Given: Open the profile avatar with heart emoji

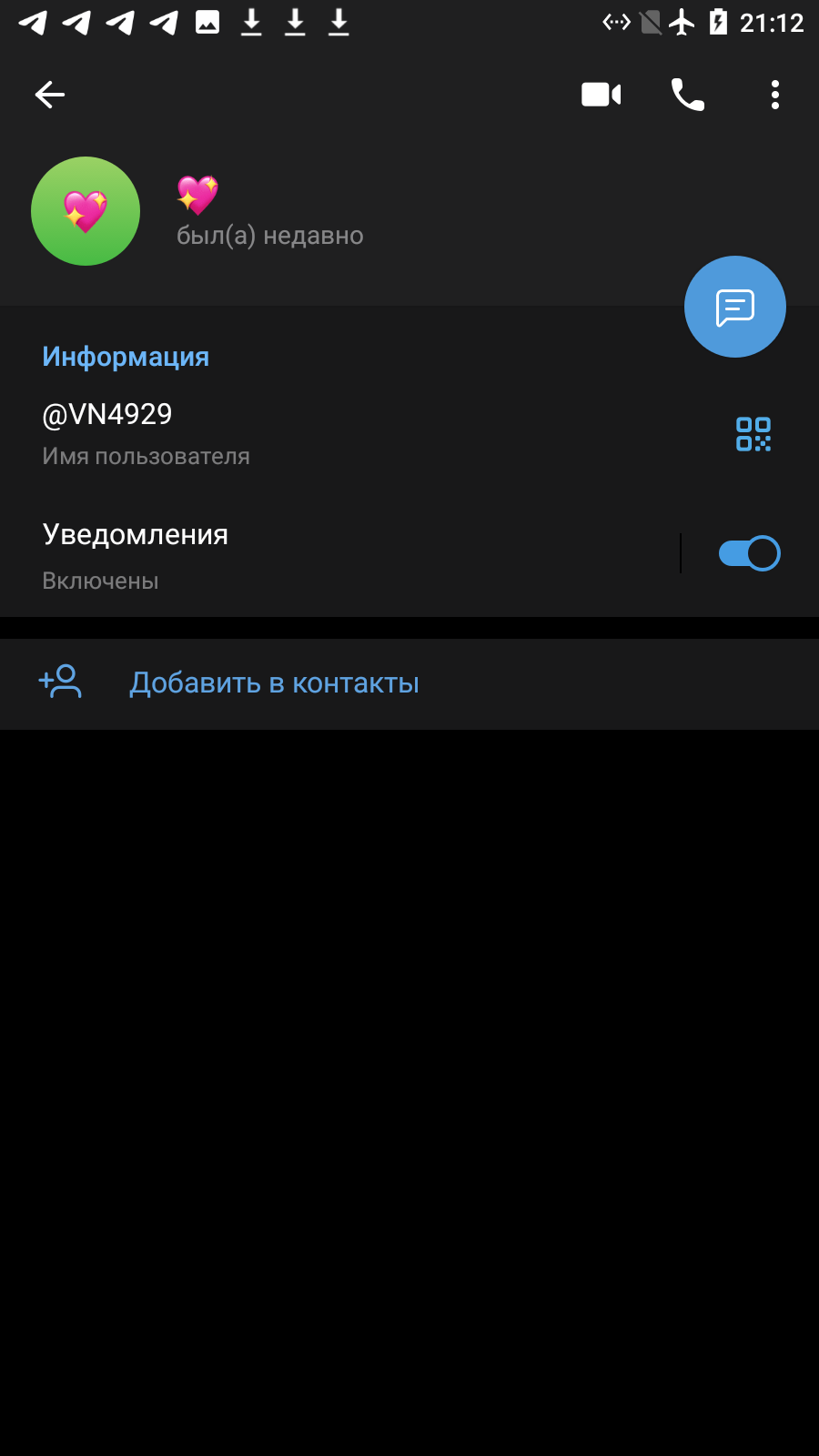Looking at the screenshot, I should coord(86,211).
